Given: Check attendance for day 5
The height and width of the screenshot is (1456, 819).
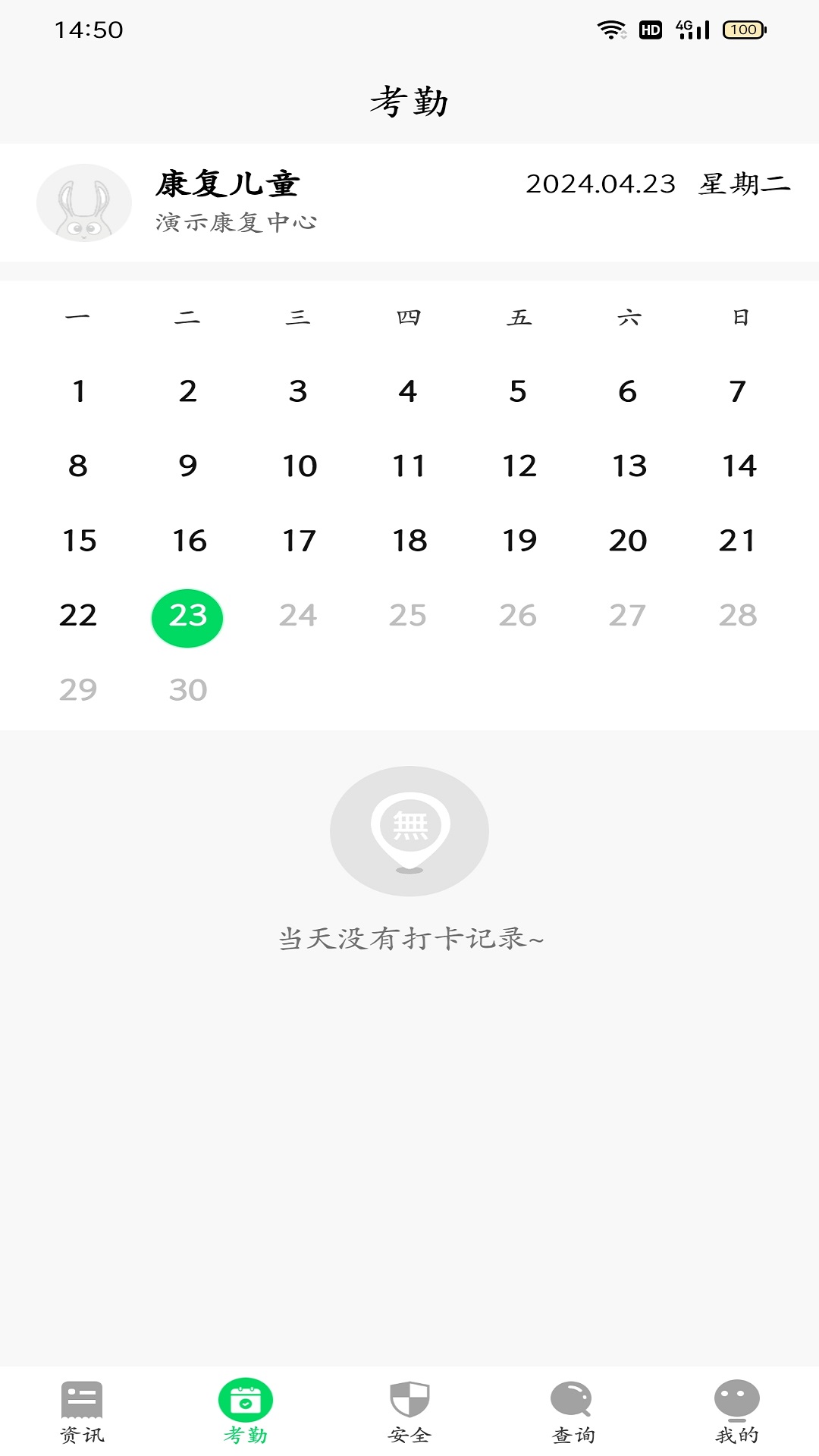Looking at the screenshot, I should click(518, 391).
